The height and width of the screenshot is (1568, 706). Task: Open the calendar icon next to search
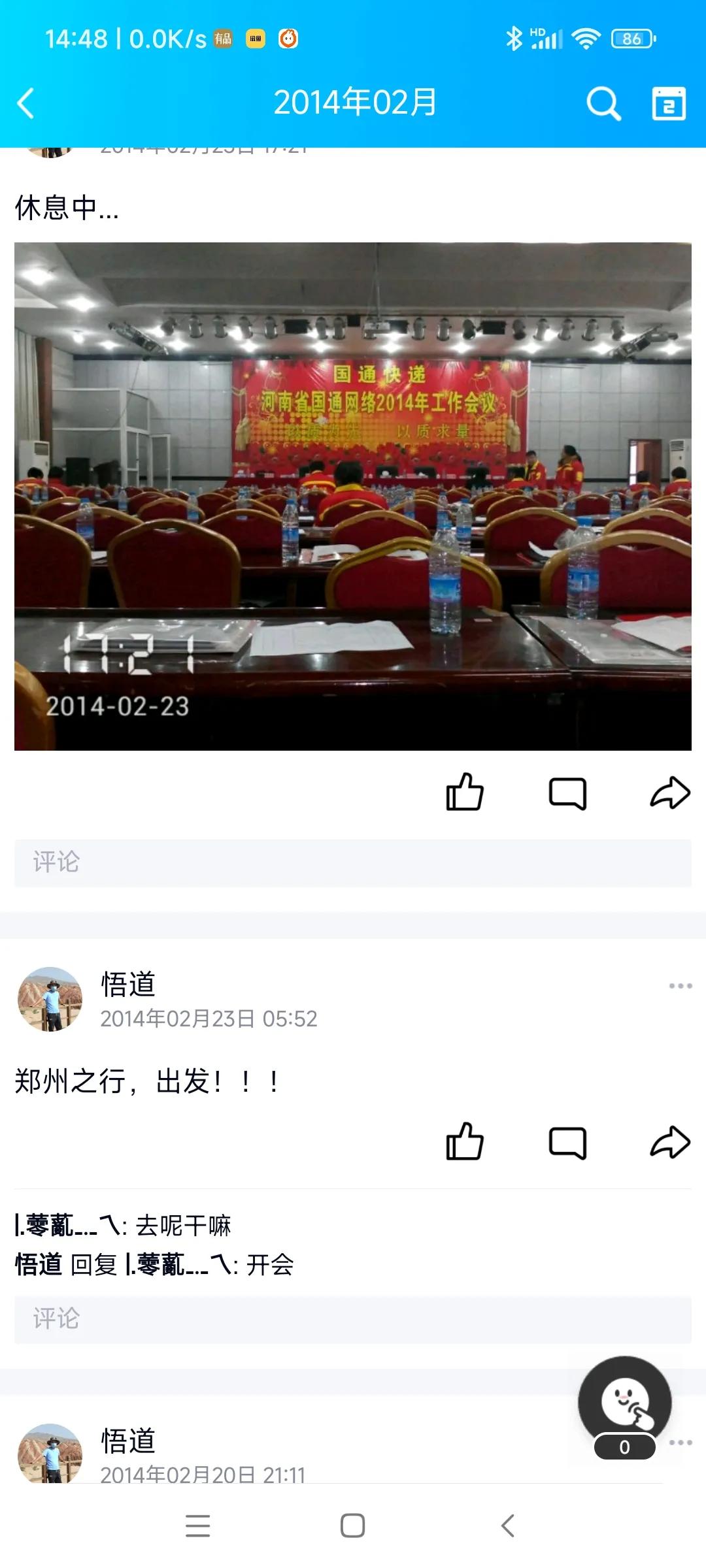(669, 103)
